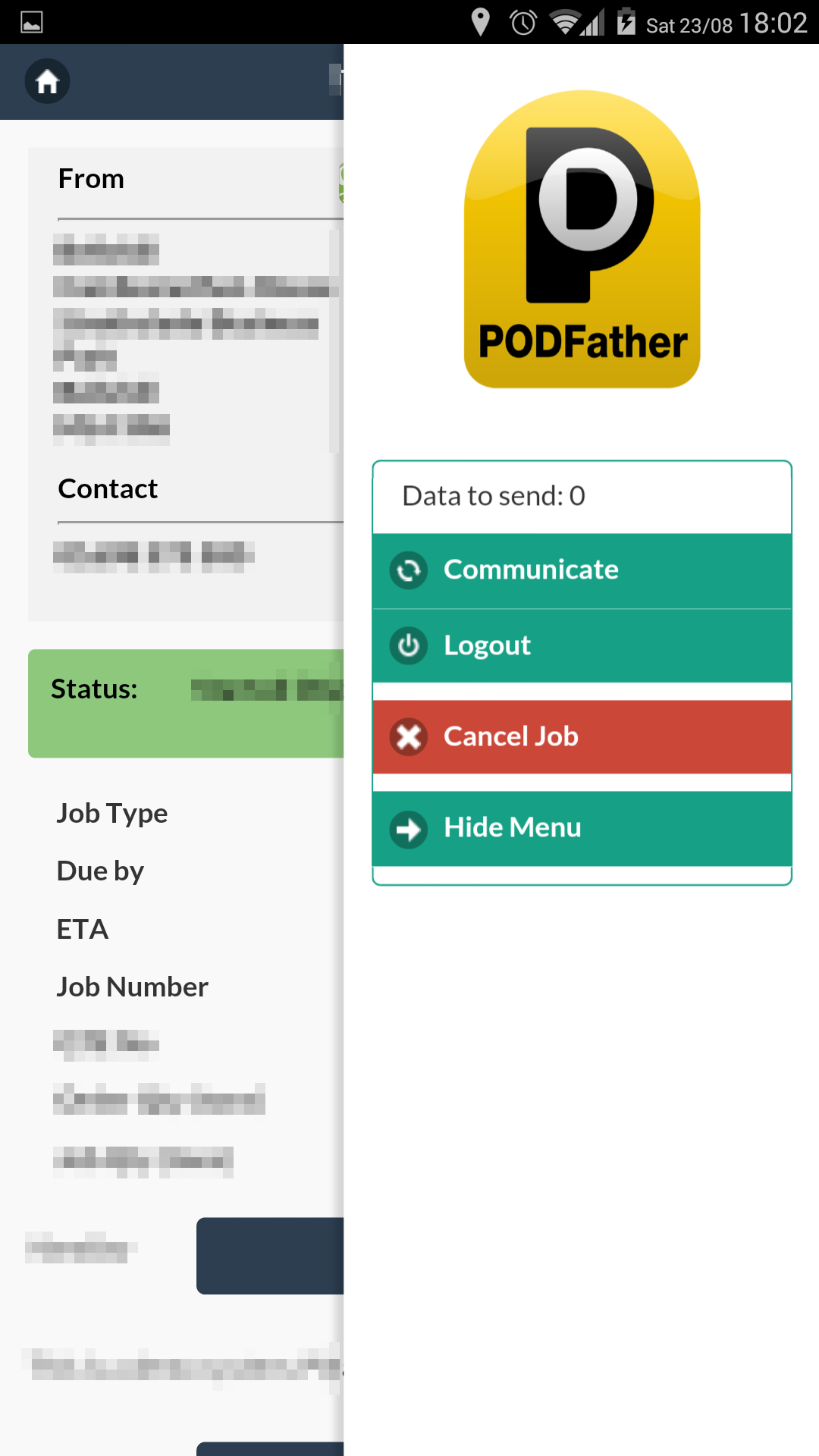Screen dimensions: 819x1456
Task: Tap the arrow icon next to Hide Menu
Action: tap(408, 829)
